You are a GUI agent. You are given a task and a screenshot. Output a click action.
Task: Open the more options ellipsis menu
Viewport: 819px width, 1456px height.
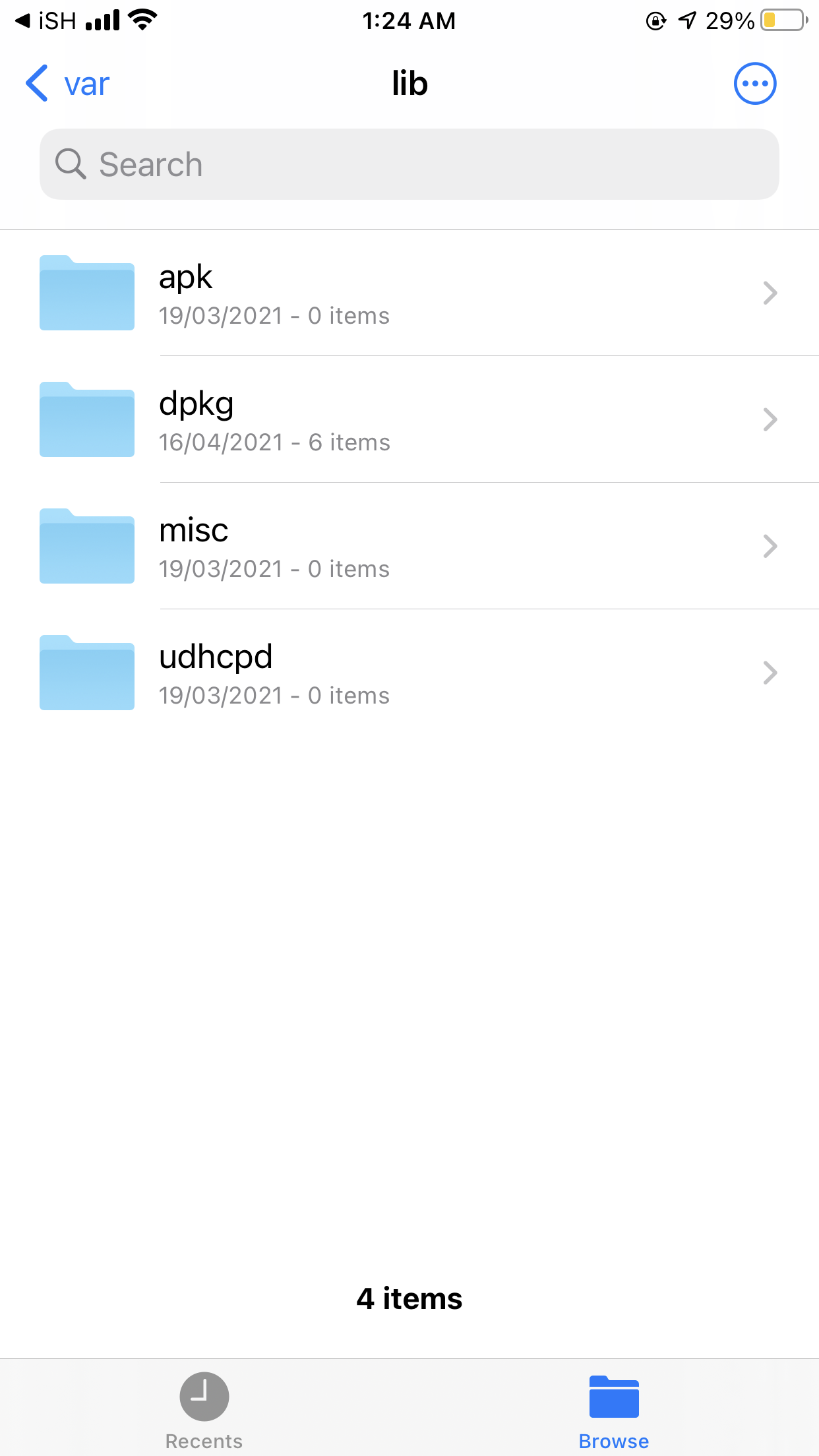pyautogui.click(x=755, y=83)
